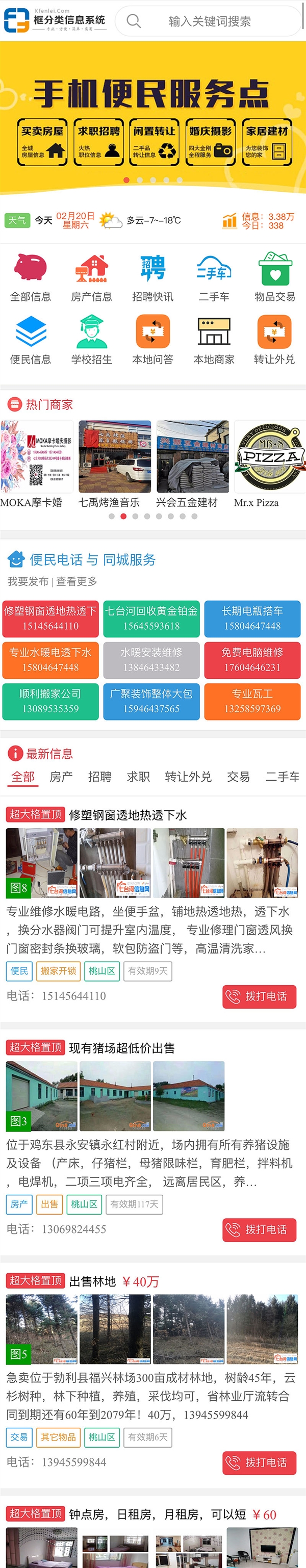Screen dimensions: 306x1568
Task: Open the 买卖房屋 banner shortcut
Action: 42,142
